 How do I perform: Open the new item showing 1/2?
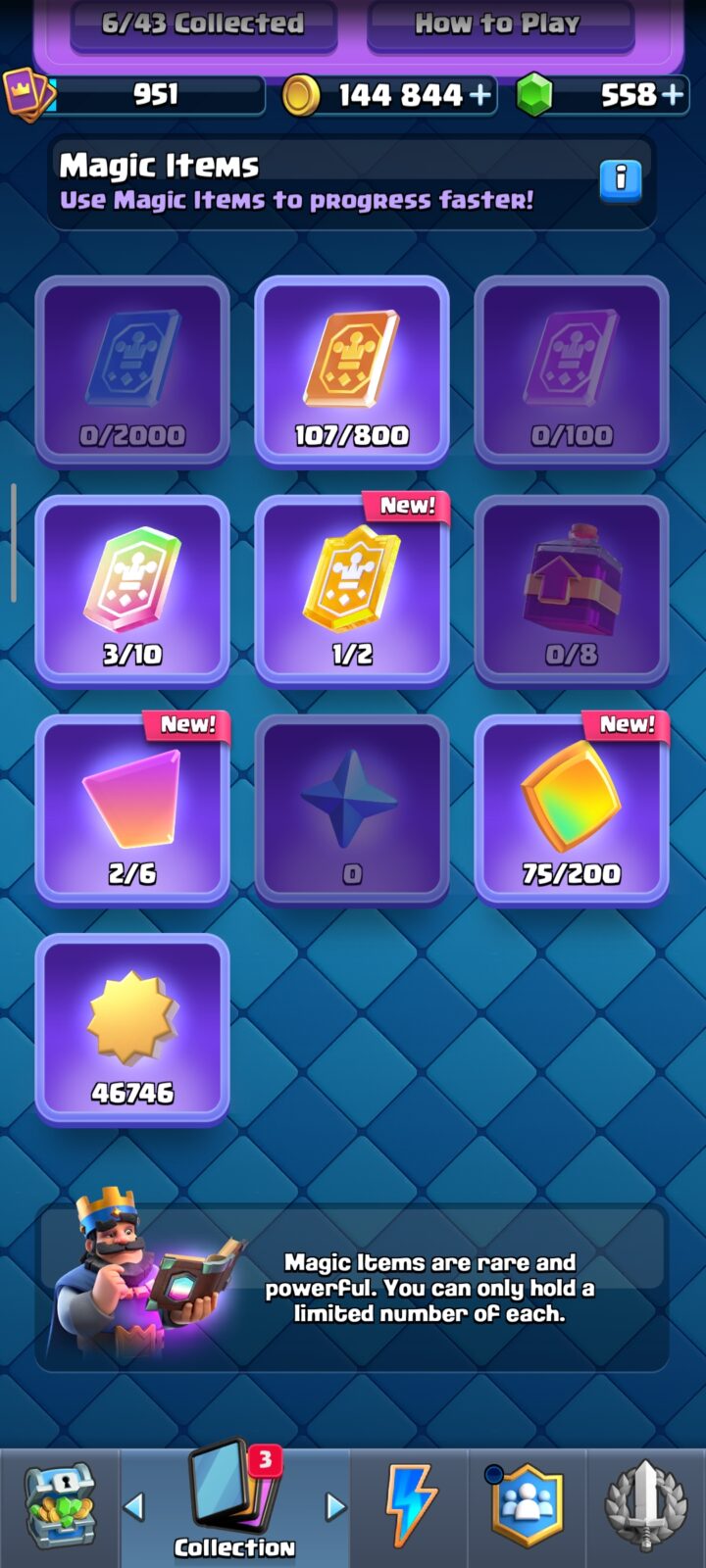pos(352,590)
